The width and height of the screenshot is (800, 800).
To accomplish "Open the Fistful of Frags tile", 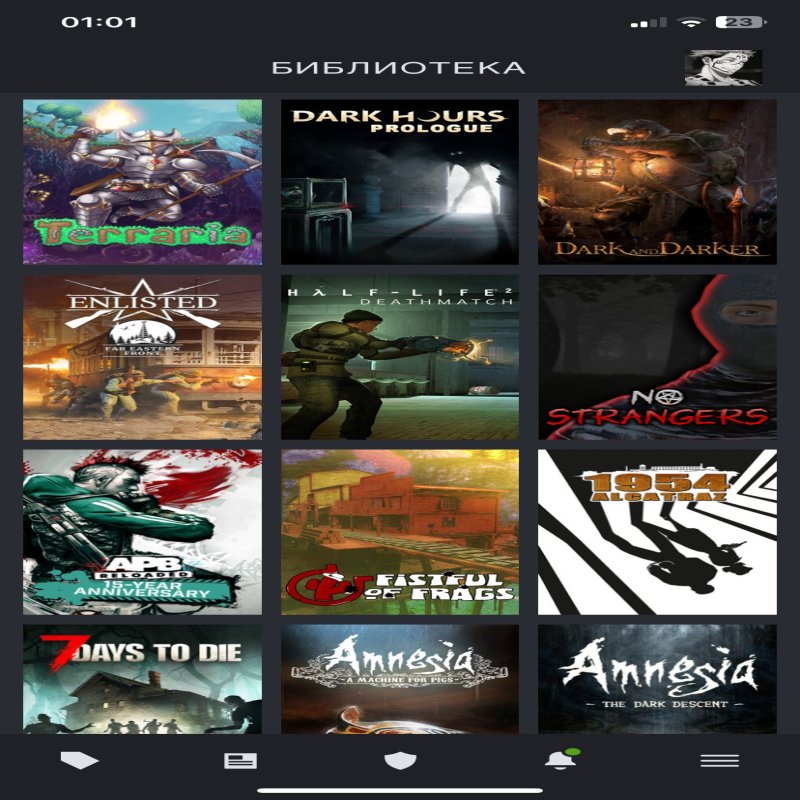I will click(400, 532).
